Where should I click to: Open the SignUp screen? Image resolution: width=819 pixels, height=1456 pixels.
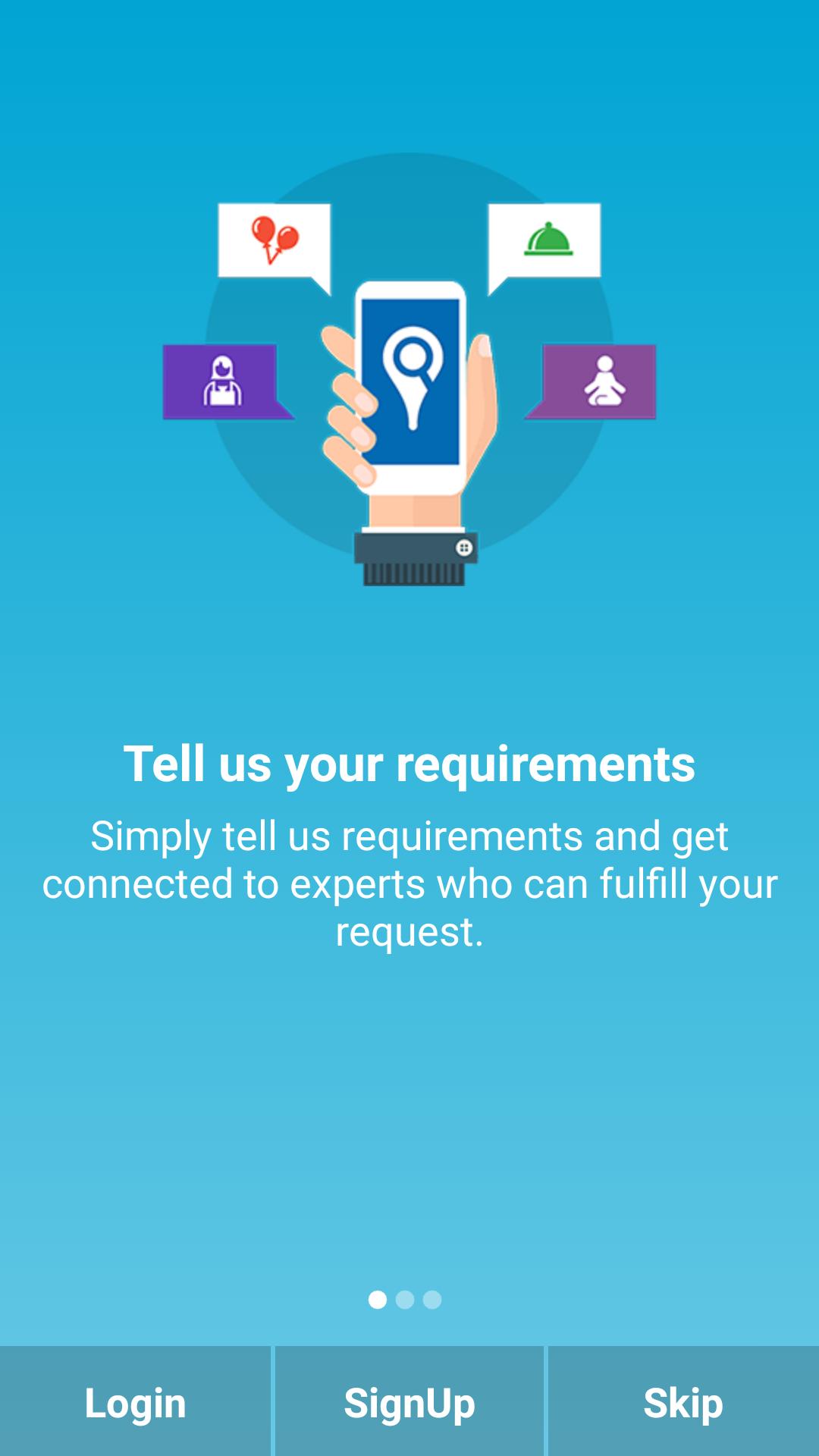tap(409, 1401)
